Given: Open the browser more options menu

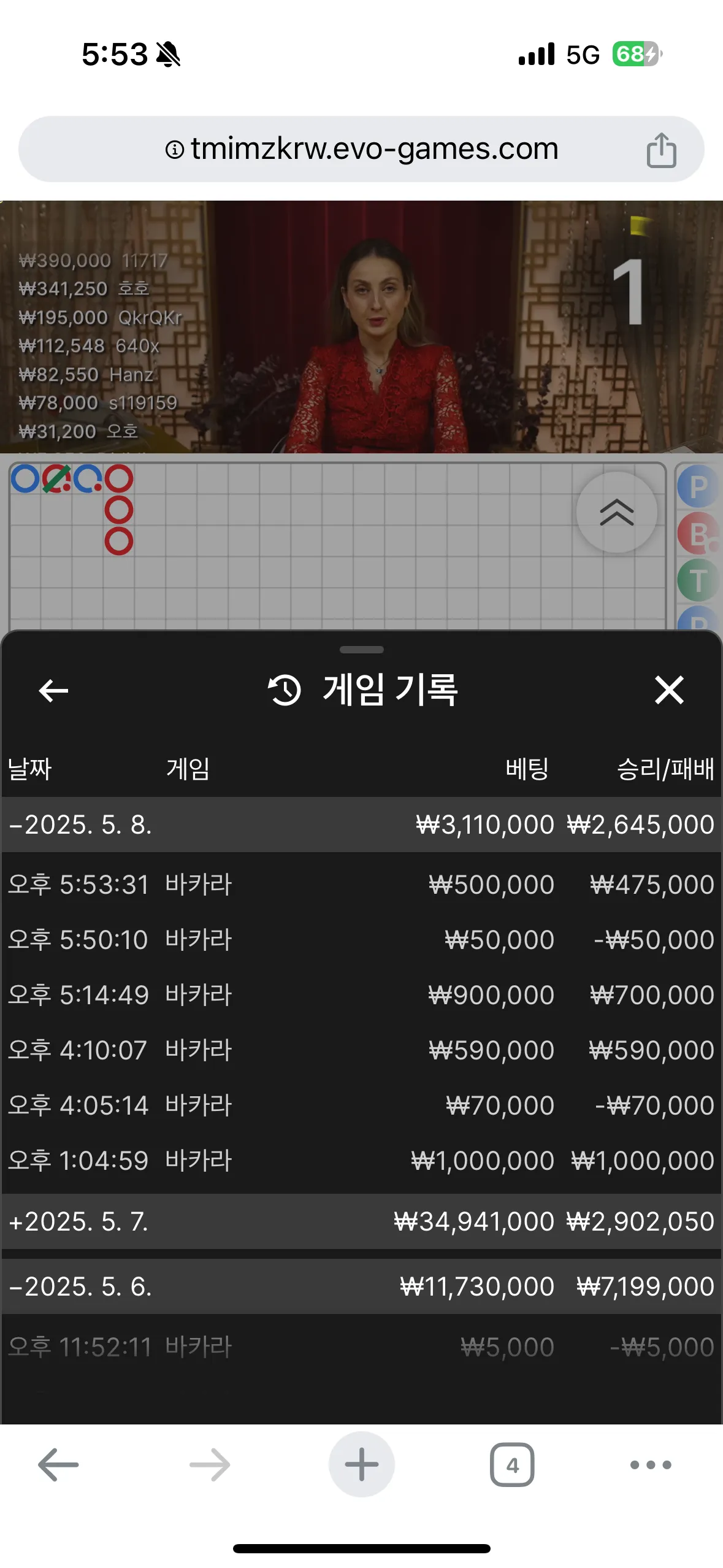Looking at the screenshot, I should [x=651, y=1465].
